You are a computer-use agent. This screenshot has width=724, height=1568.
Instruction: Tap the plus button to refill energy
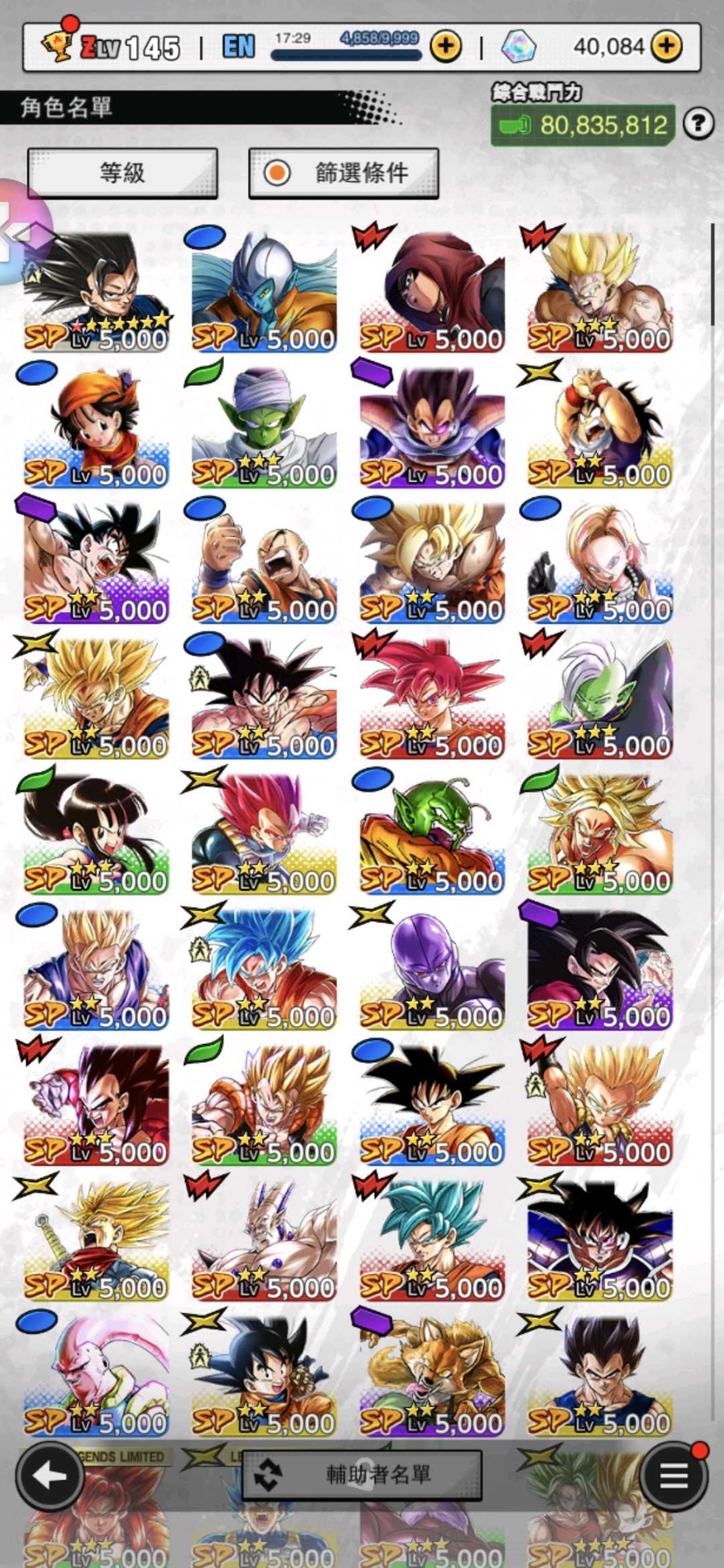[x=446, y=47]
